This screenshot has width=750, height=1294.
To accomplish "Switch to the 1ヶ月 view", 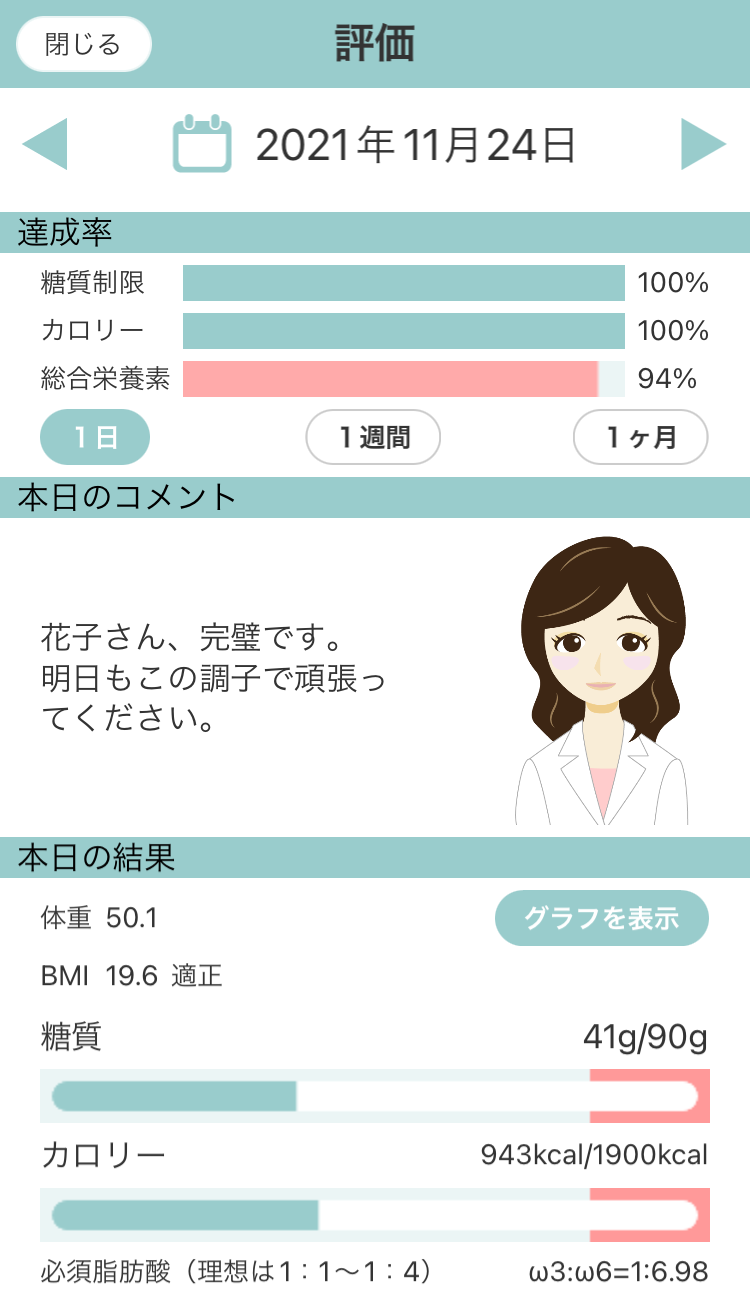I will [x=640, y=437].
